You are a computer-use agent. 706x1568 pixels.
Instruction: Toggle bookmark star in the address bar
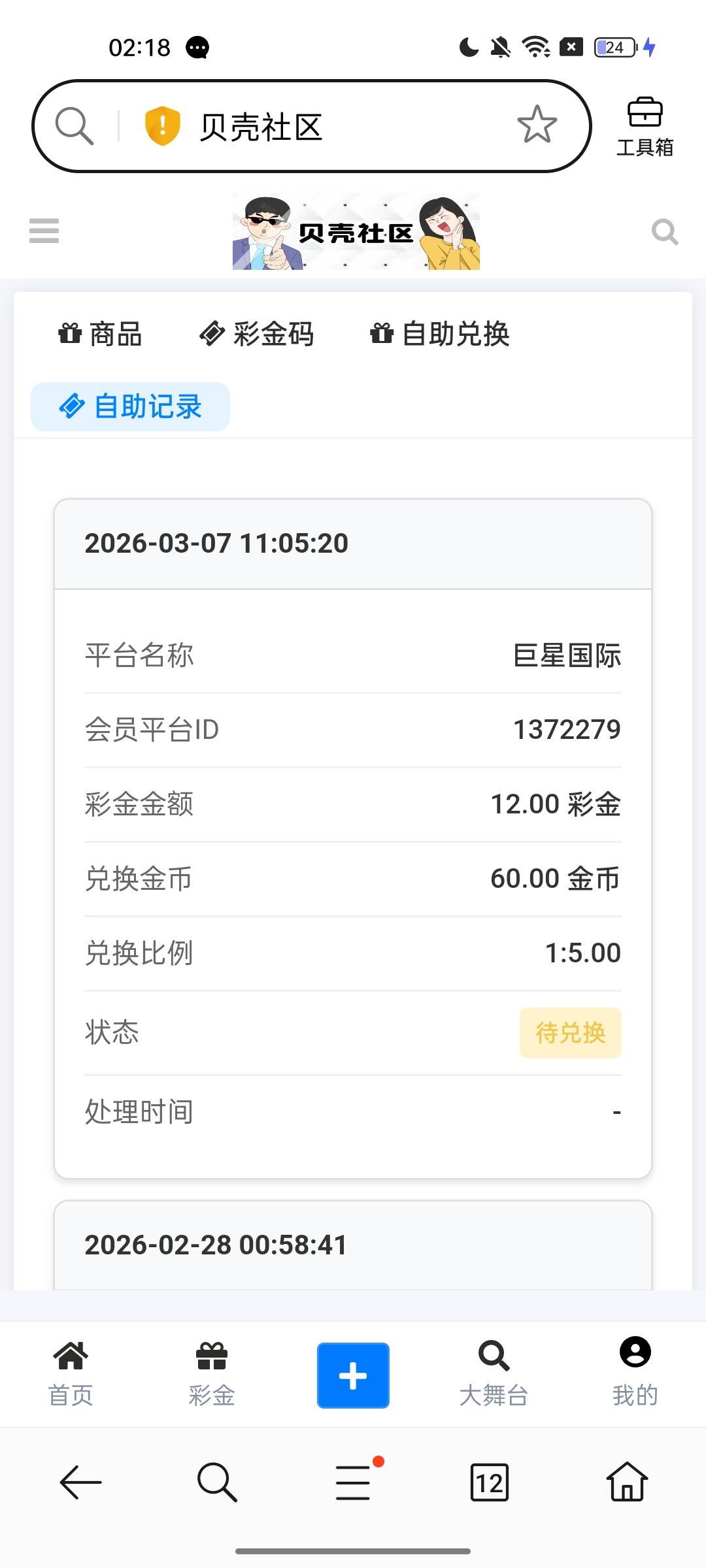click(x=536, y=124)
